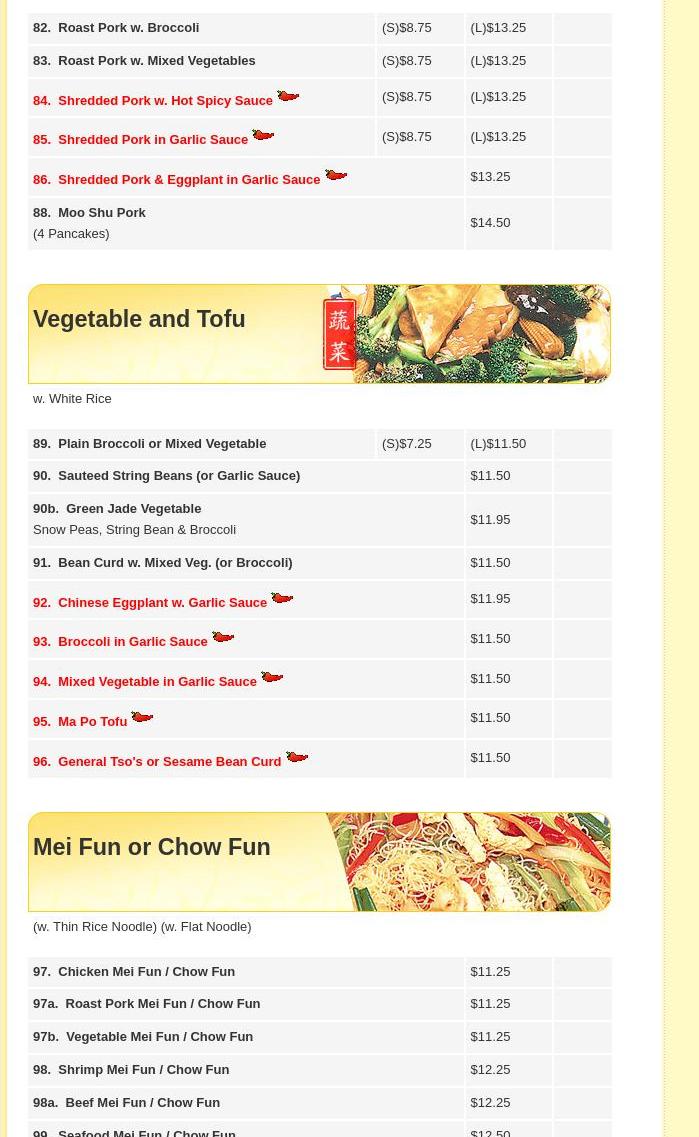The width and height of the screenshot is (699, 1137).
Task: Select Plain Broccoli or Mixed Vegetable
Action: coord(161,444)
